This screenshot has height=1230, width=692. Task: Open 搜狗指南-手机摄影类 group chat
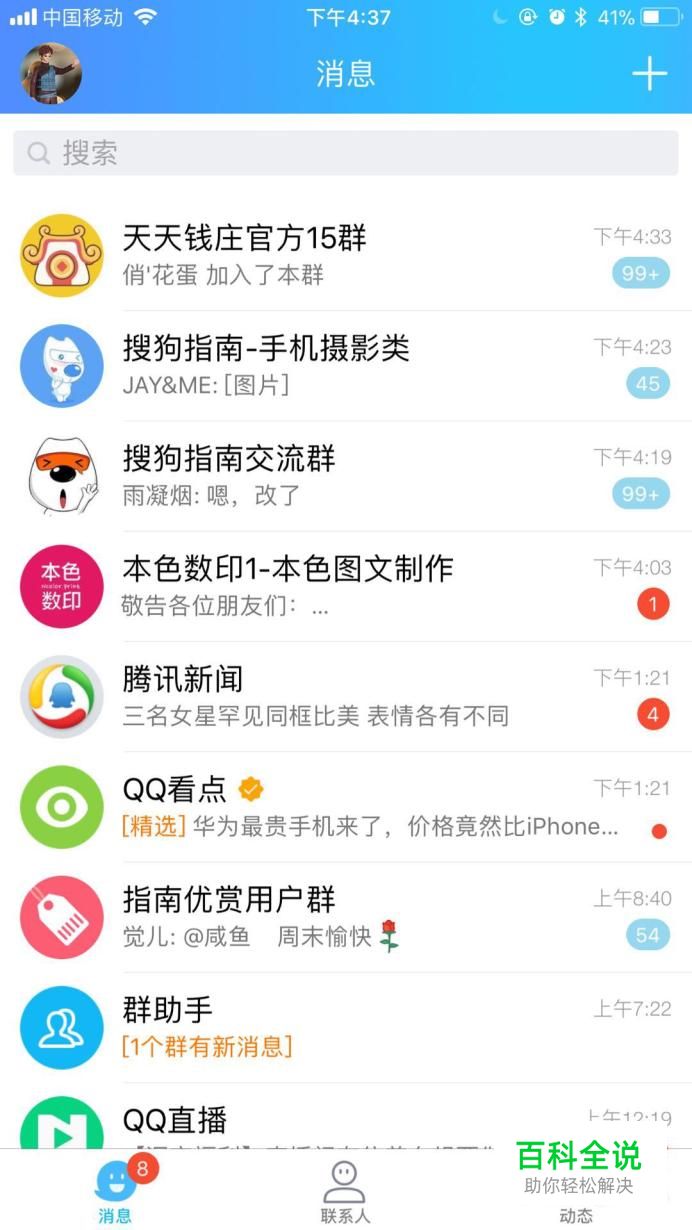click(346, 366)
